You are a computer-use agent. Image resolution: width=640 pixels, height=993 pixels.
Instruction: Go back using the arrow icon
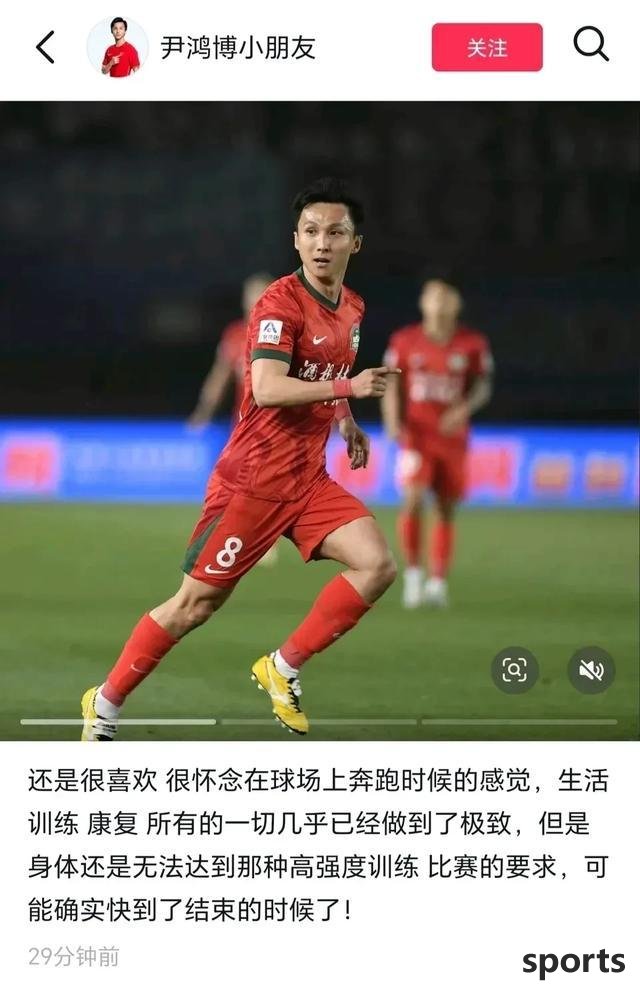46,47
